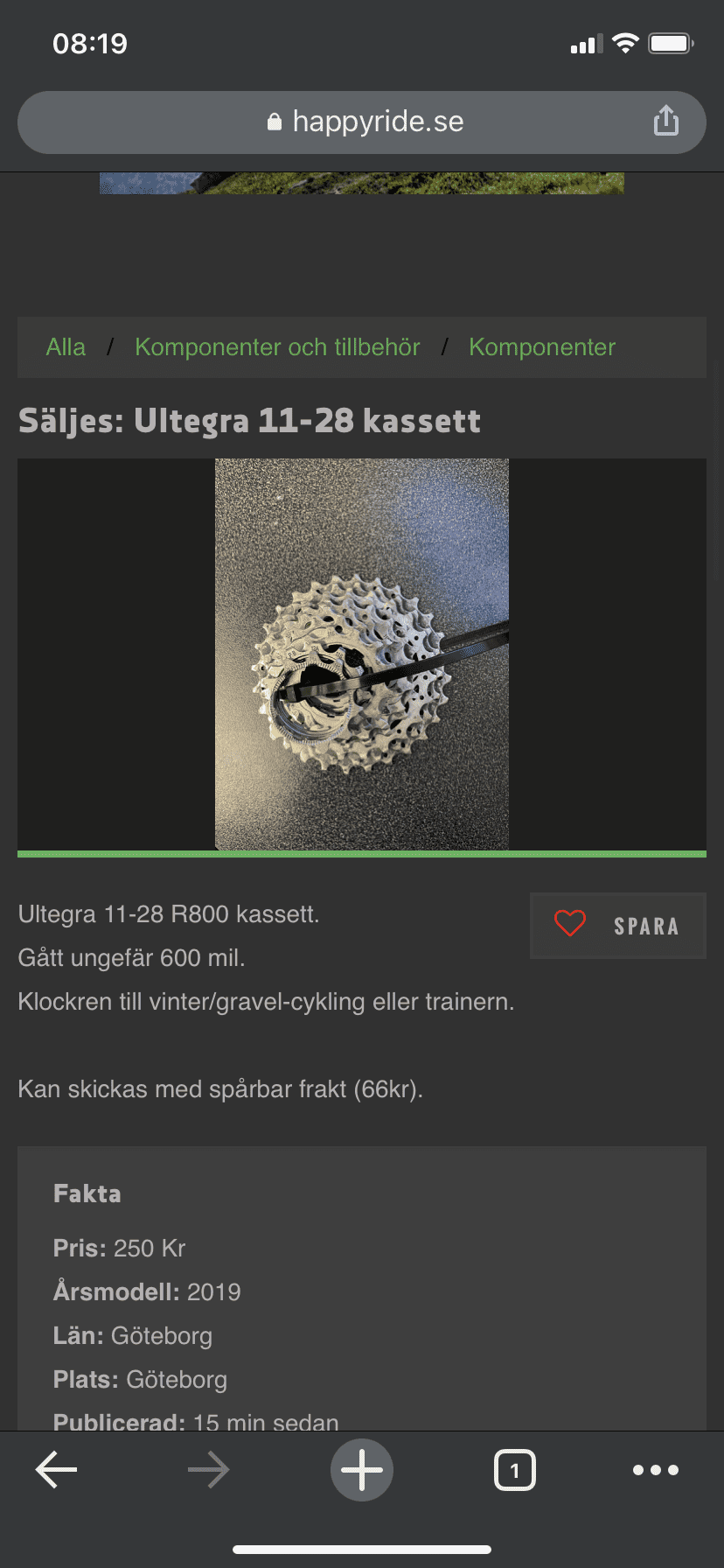
Task: Open the Alla breadcrumb link
Action: 66,347
